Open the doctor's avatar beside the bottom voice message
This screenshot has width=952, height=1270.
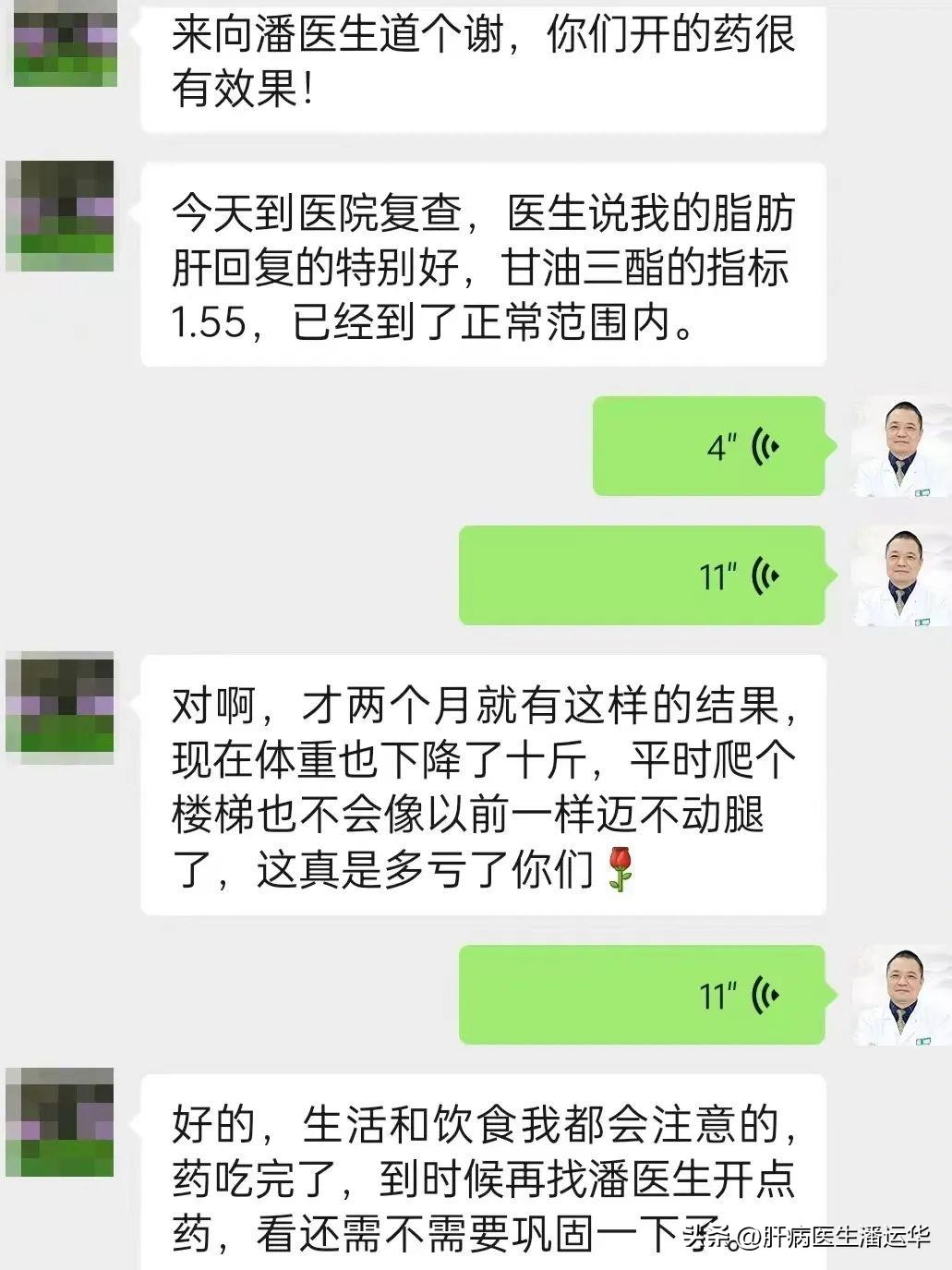[x=899, y=998]
